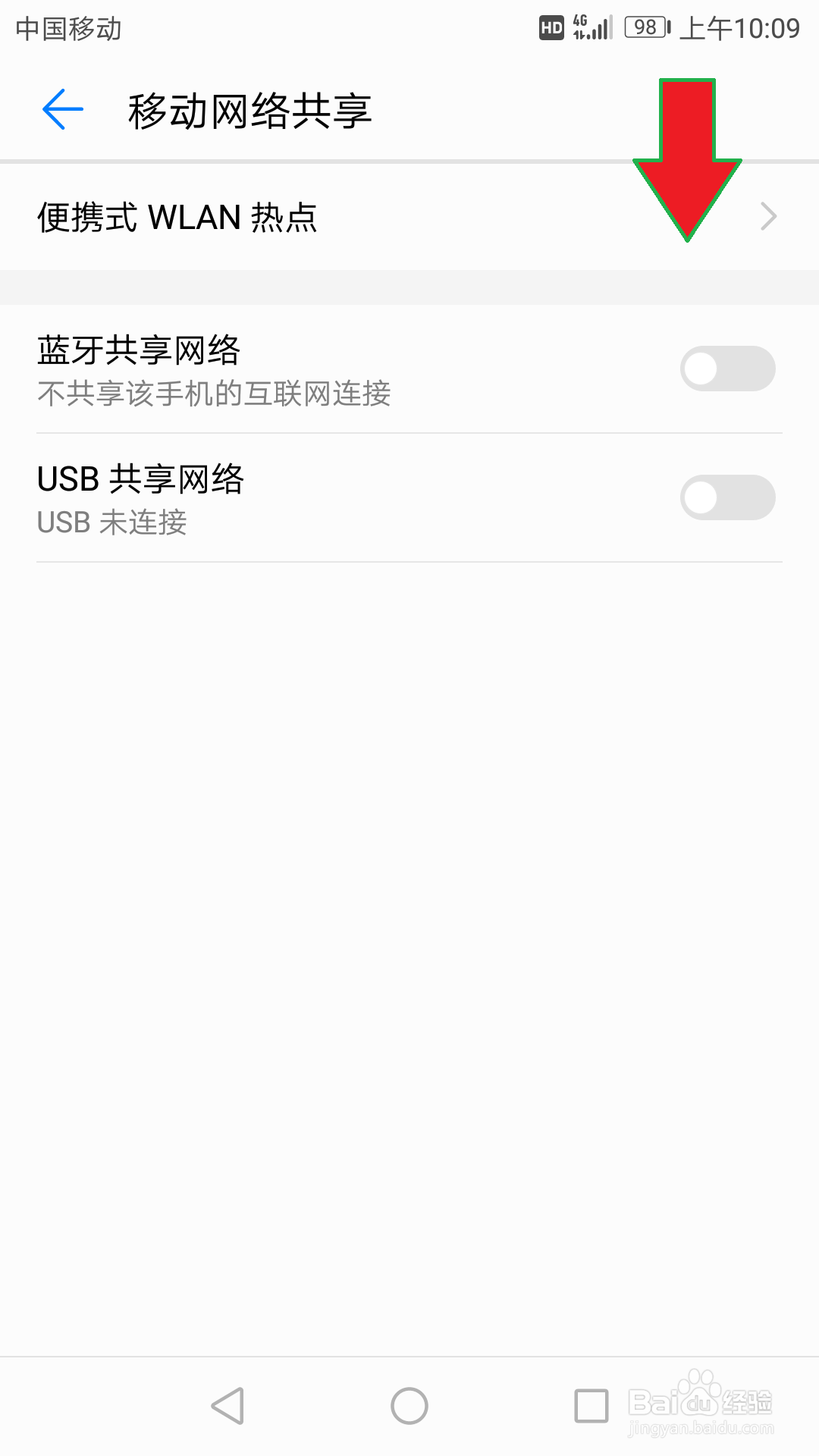Viewport: 819px width, 1456px height.
Task: Open the recent apps view
Action: coord(591,1407)
